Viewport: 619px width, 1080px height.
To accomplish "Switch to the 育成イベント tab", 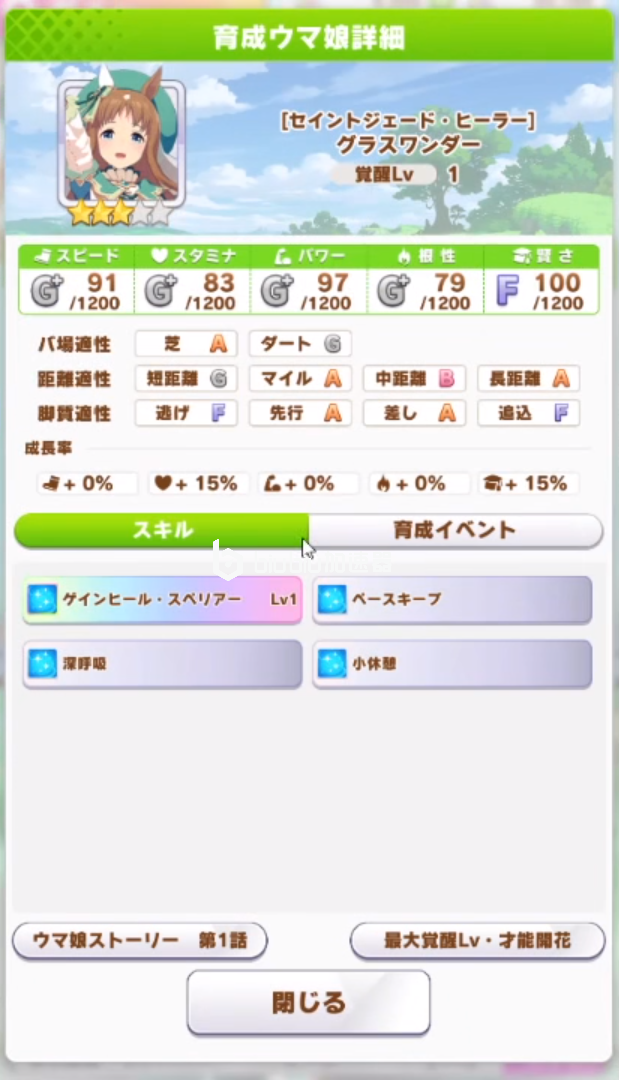I will 455,530.
